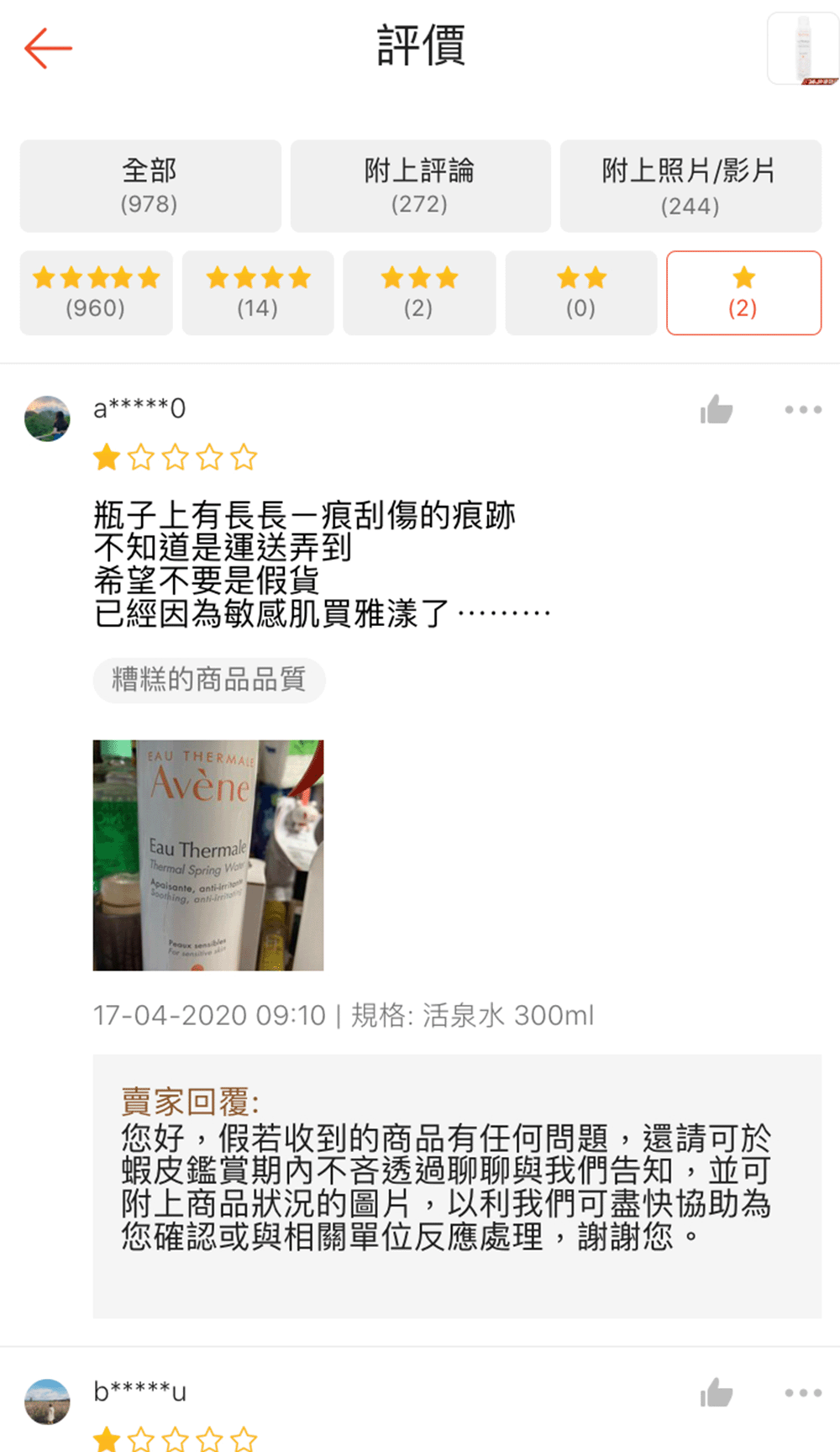Show all 978 reviews (全部)
840x1452 pixels.
150,186
